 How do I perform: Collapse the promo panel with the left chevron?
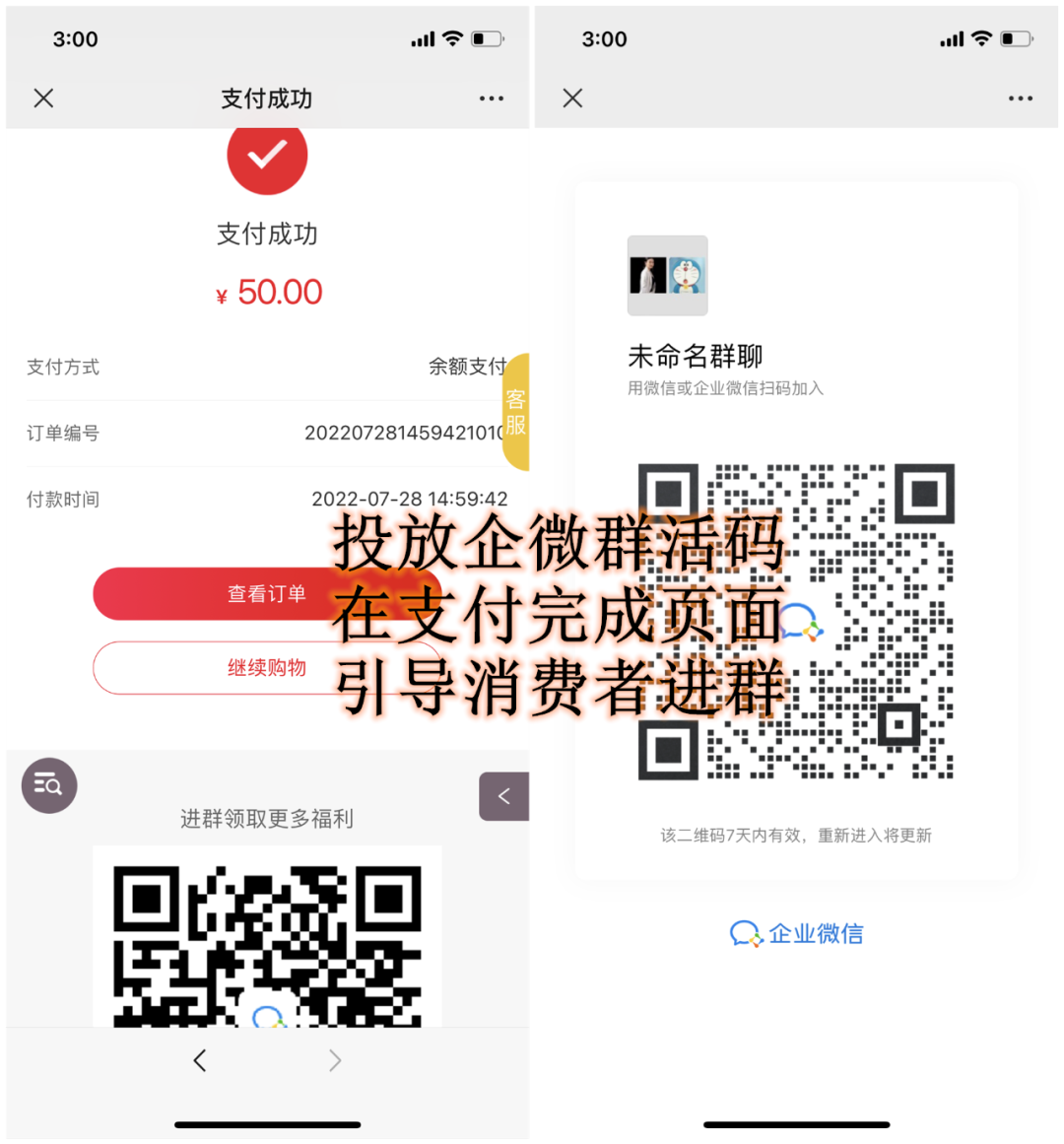click(503, 796)
